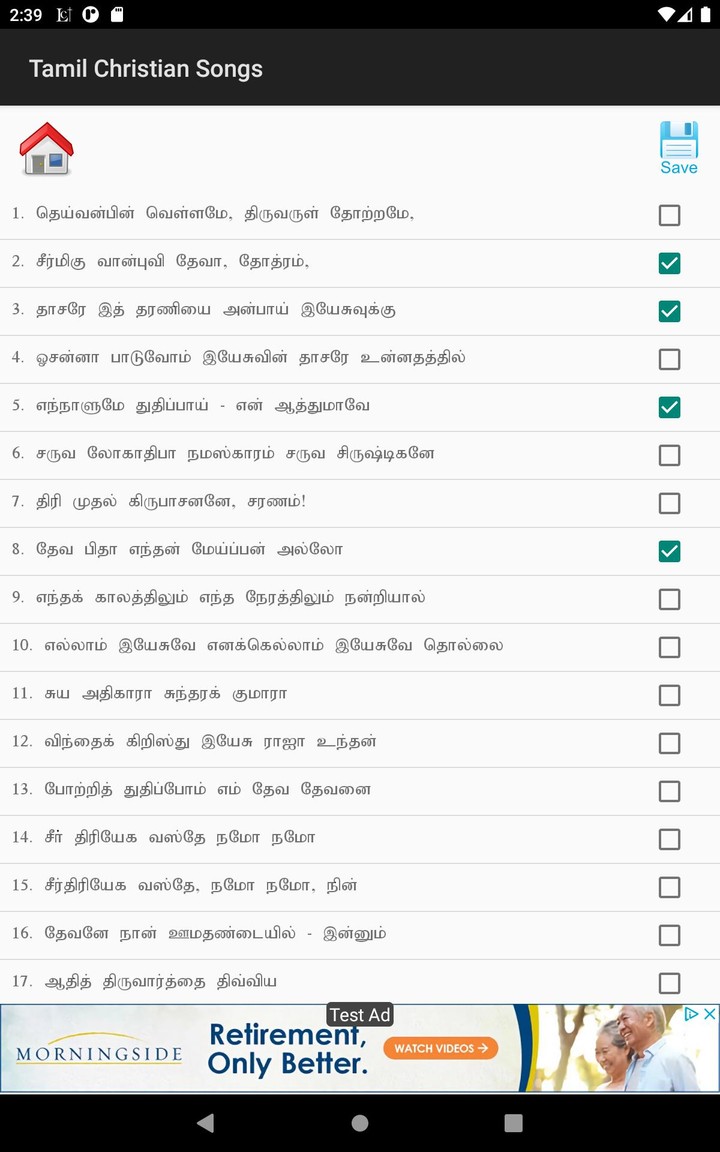Select the checkbox for song 12
Screen dimensions: 720x1152
(x=669, y=743)
